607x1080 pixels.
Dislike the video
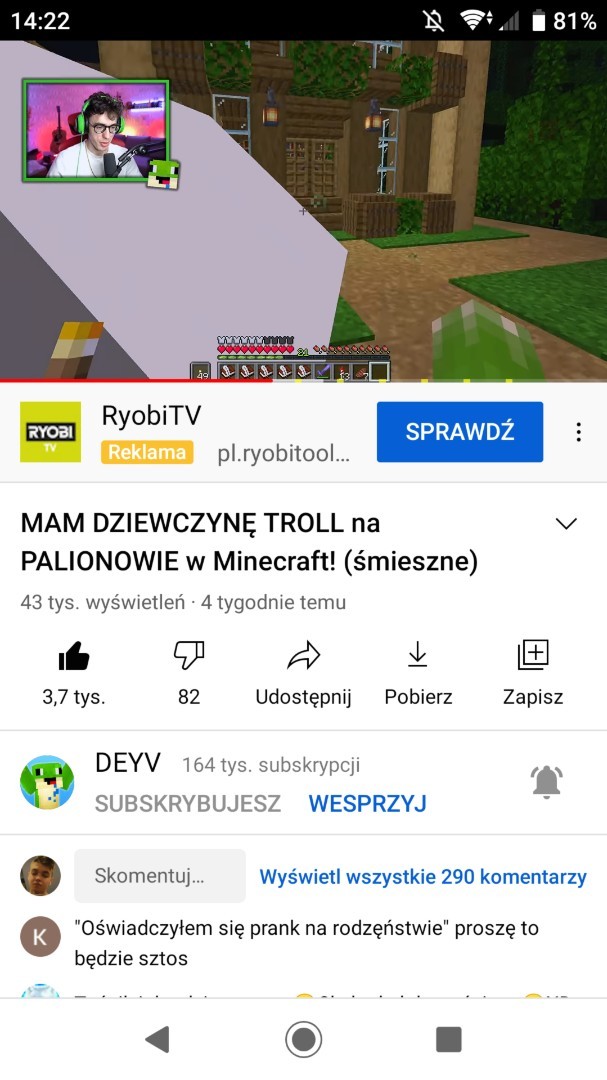tap(189, 657)
